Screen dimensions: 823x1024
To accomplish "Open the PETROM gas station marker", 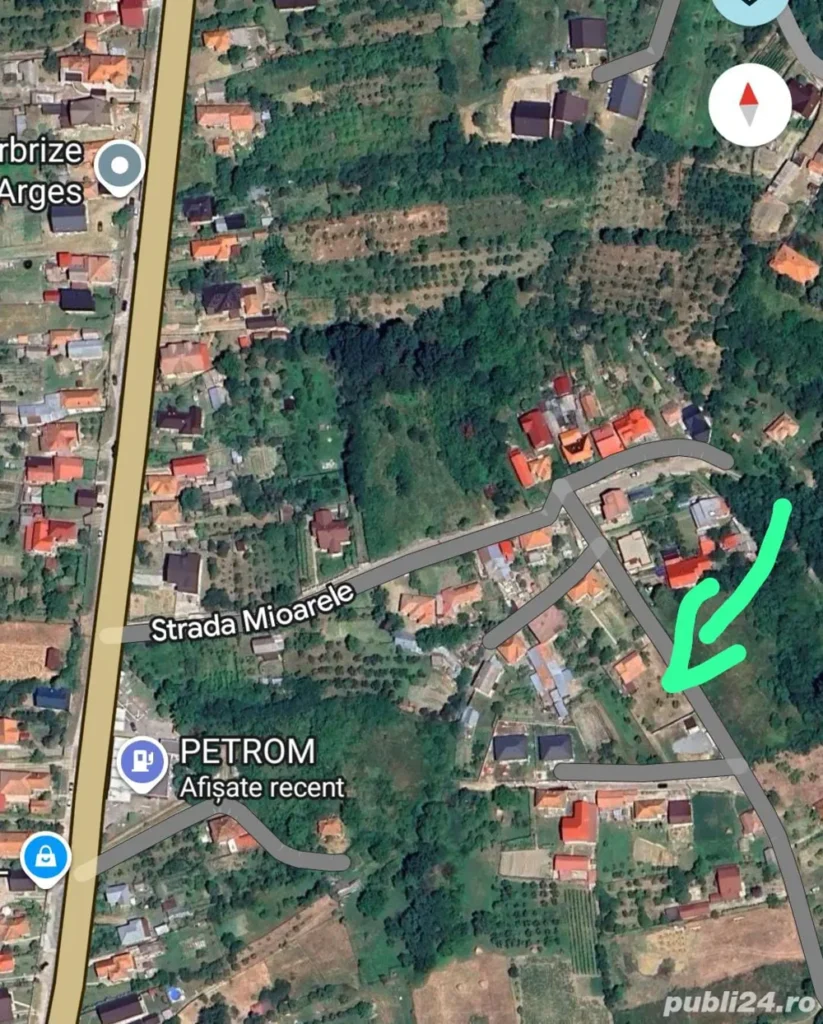I will pos(142,762).
